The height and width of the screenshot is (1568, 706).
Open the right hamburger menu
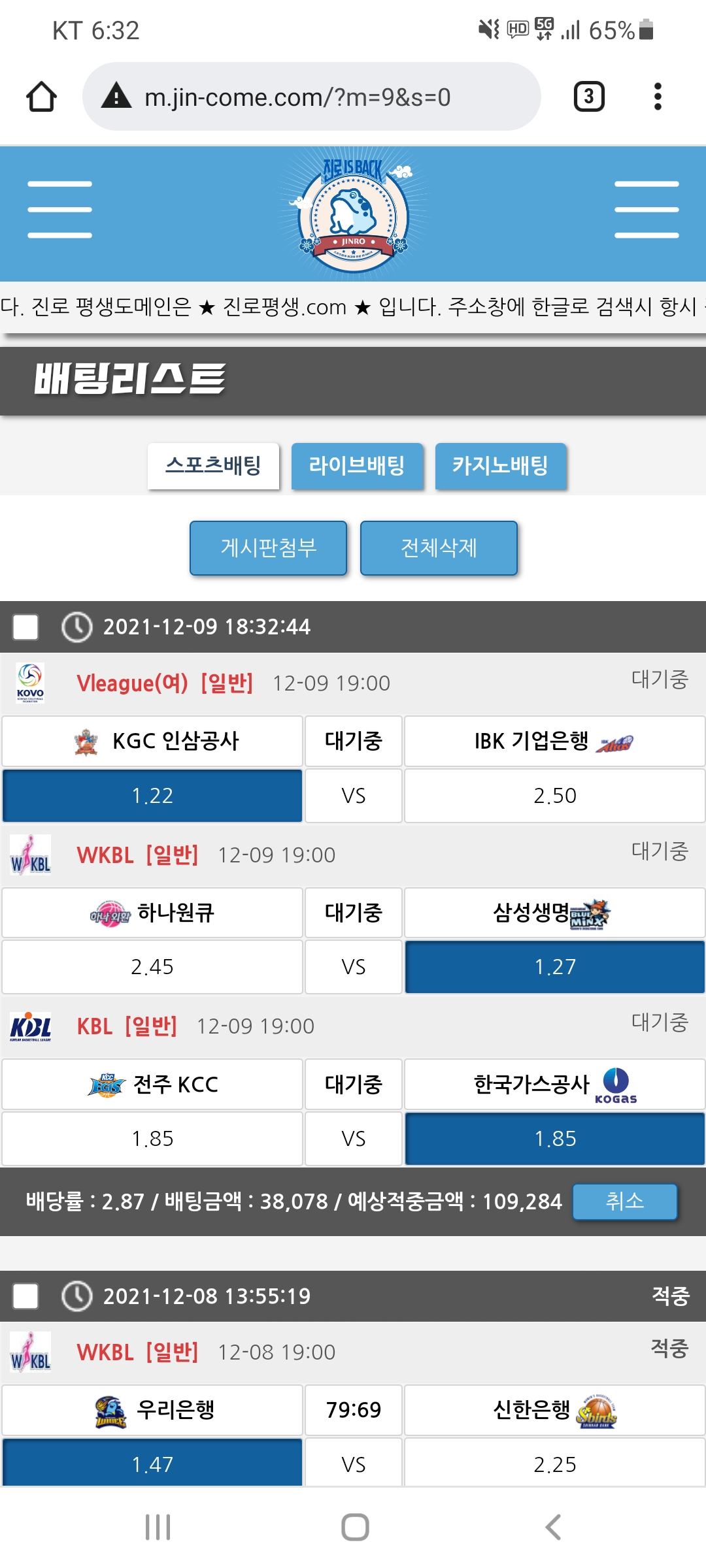click(x=647, y=210)
